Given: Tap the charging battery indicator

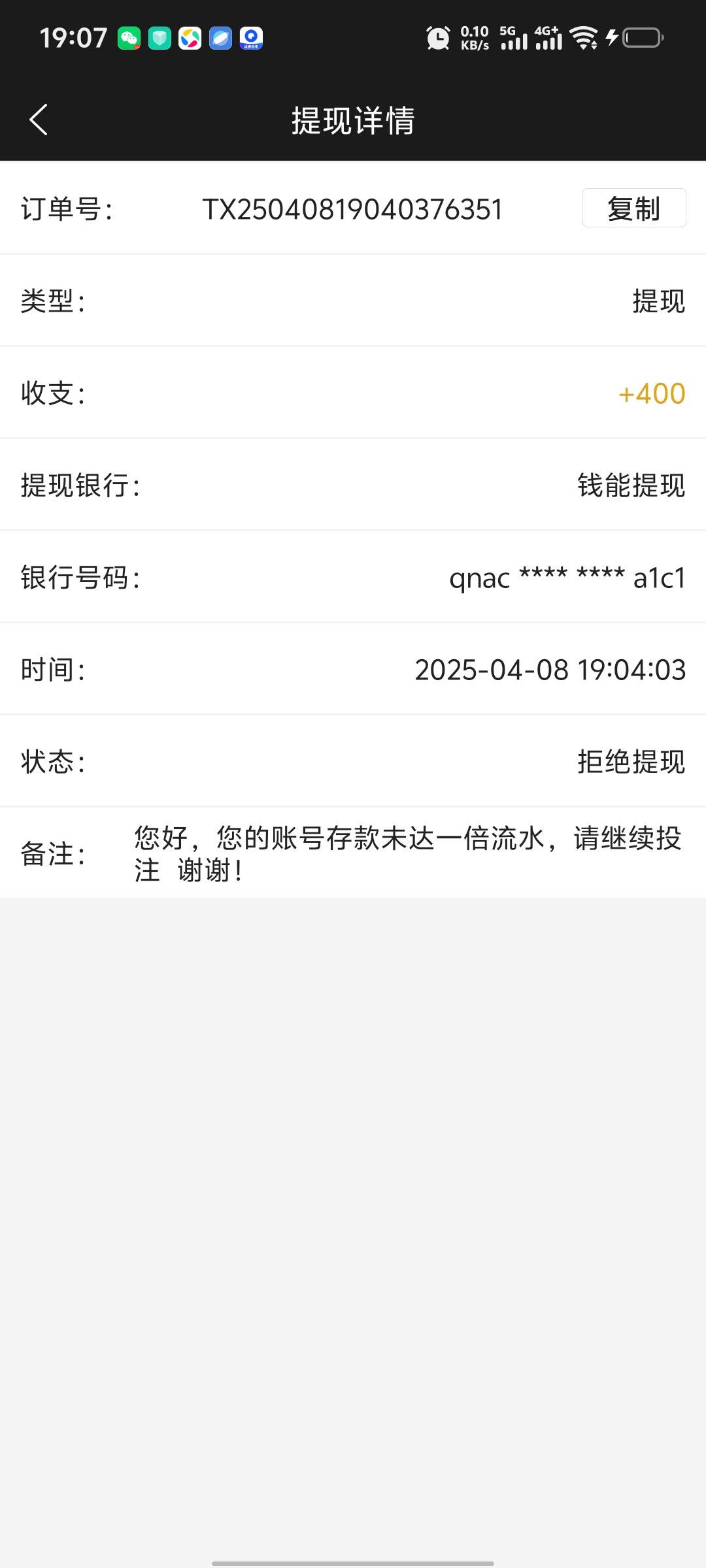Looking at the screenshot, I should coord(637,39).
